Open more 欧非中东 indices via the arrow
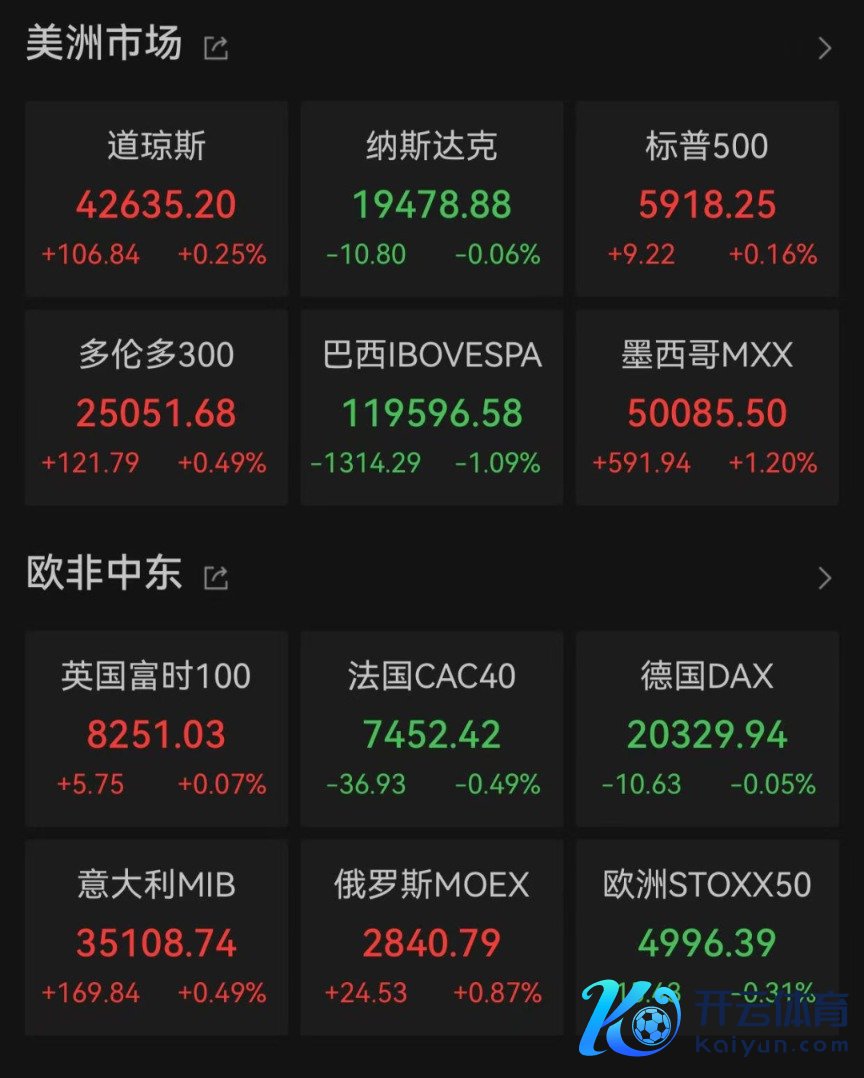Image resolution: width=864 pixels, height=1078 pixels. pyautogui.click(x=825, y=578)
